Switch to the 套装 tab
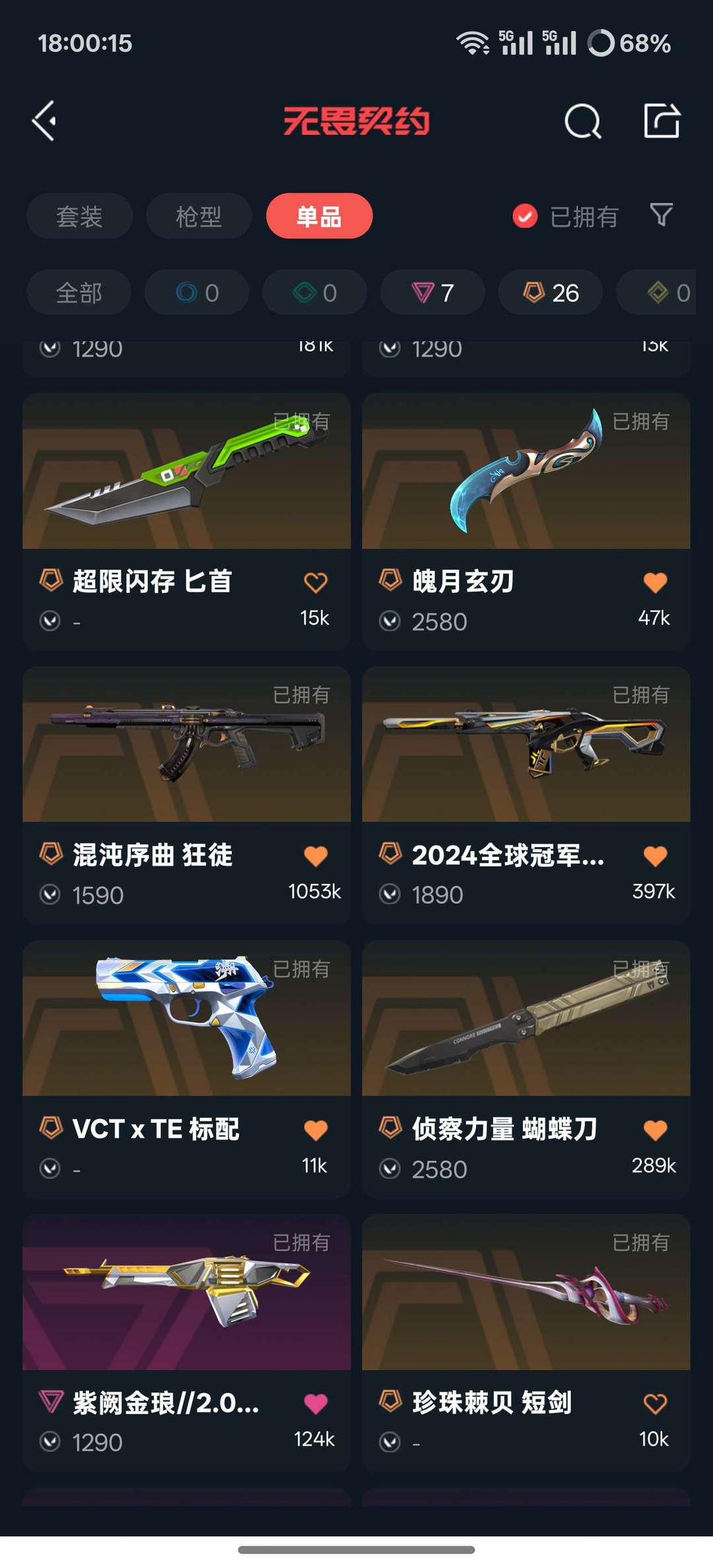Image resolution: width=713 pixels, height=1568 pixels. tap(79, 216)
